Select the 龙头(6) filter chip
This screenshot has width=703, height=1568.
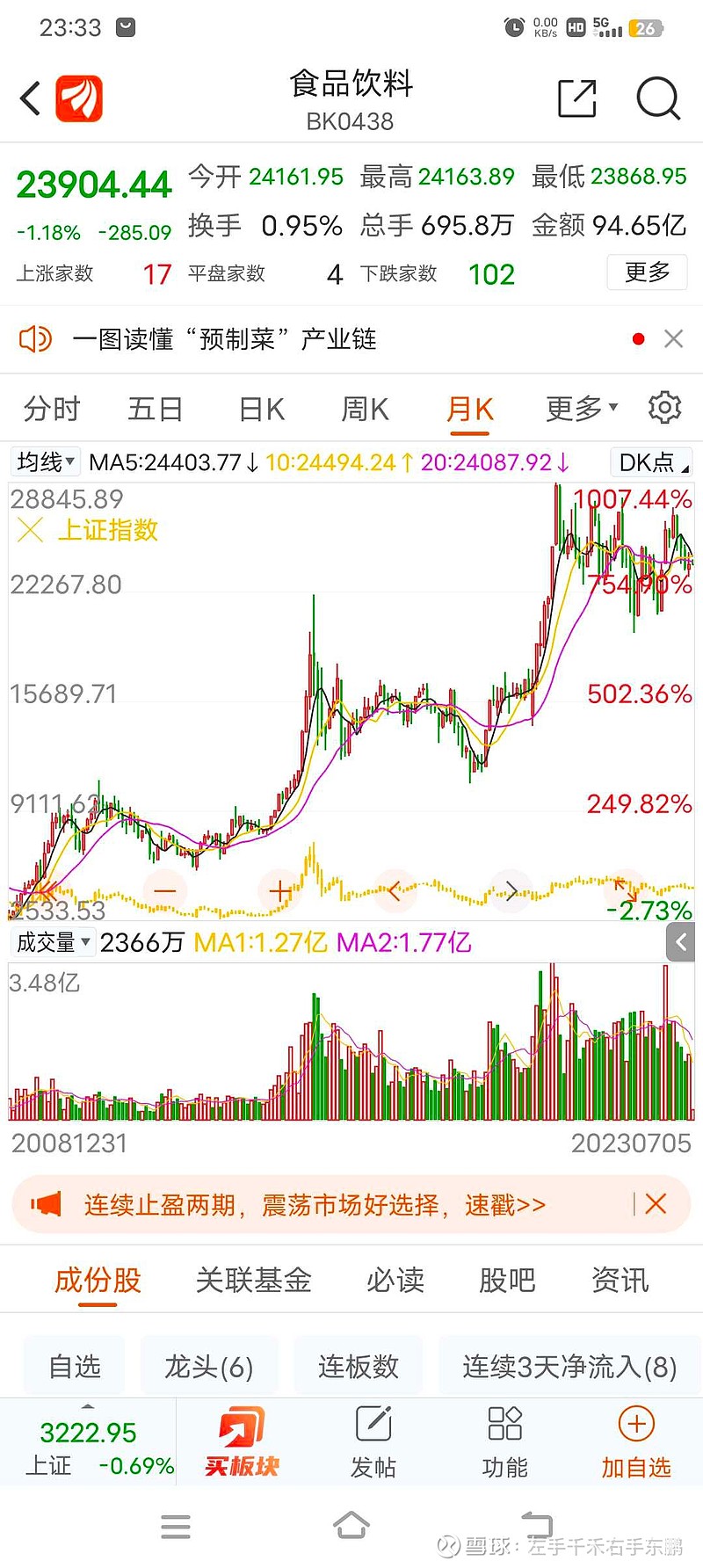click(209, 1367)
